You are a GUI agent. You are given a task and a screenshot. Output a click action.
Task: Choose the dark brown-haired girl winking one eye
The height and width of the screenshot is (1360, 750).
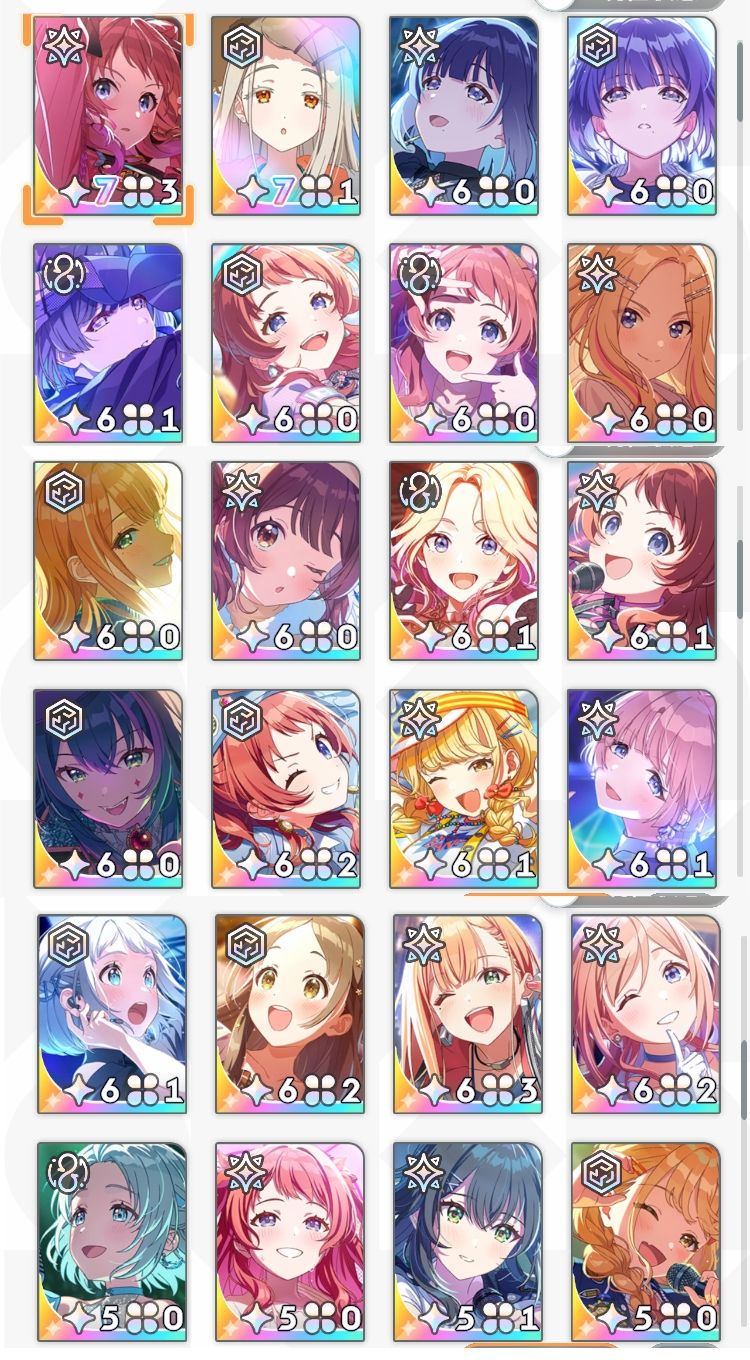[286, 560]
